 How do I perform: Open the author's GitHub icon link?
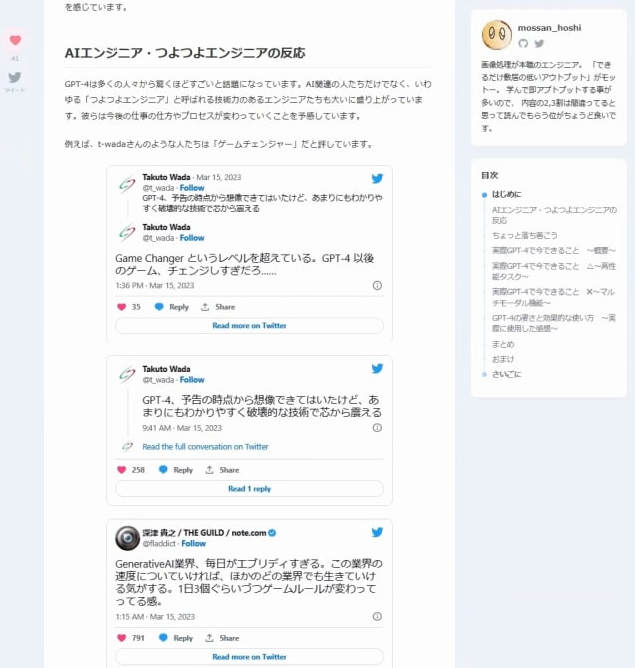point(523,44)
